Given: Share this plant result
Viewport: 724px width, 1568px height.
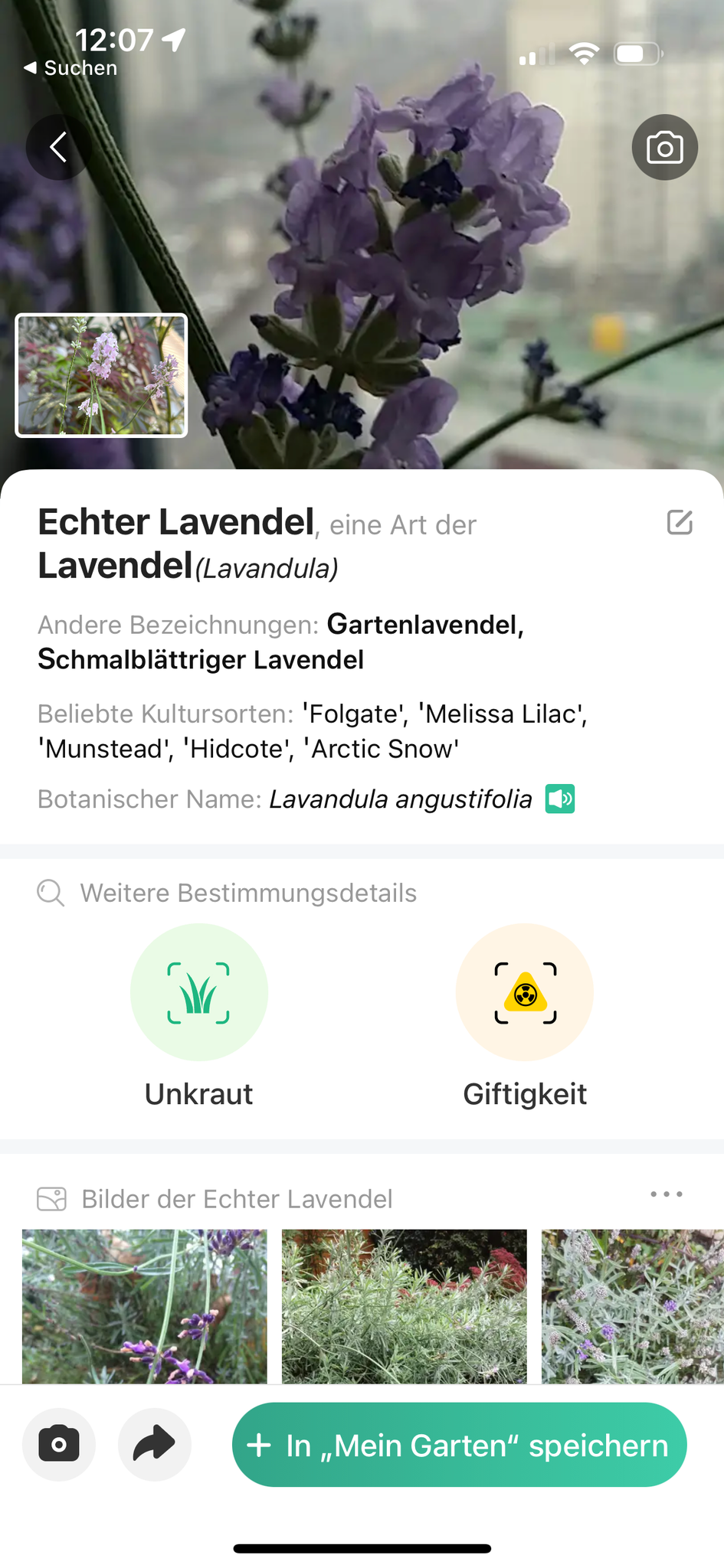Looking at the screenshot, I should [154, 1445].
